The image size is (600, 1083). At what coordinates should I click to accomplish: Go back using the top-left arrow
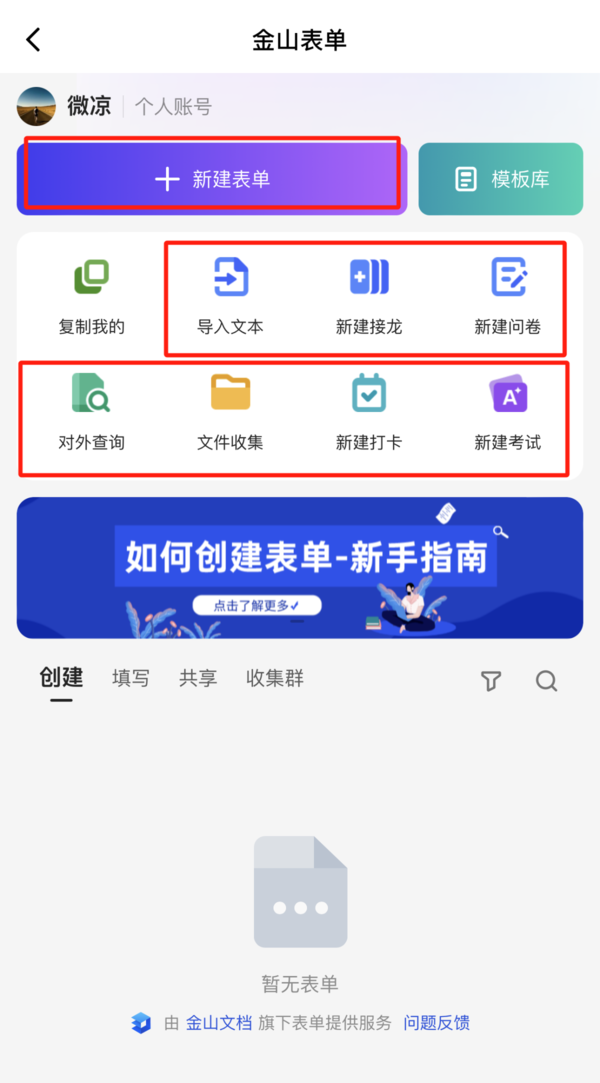pos(34,40)
